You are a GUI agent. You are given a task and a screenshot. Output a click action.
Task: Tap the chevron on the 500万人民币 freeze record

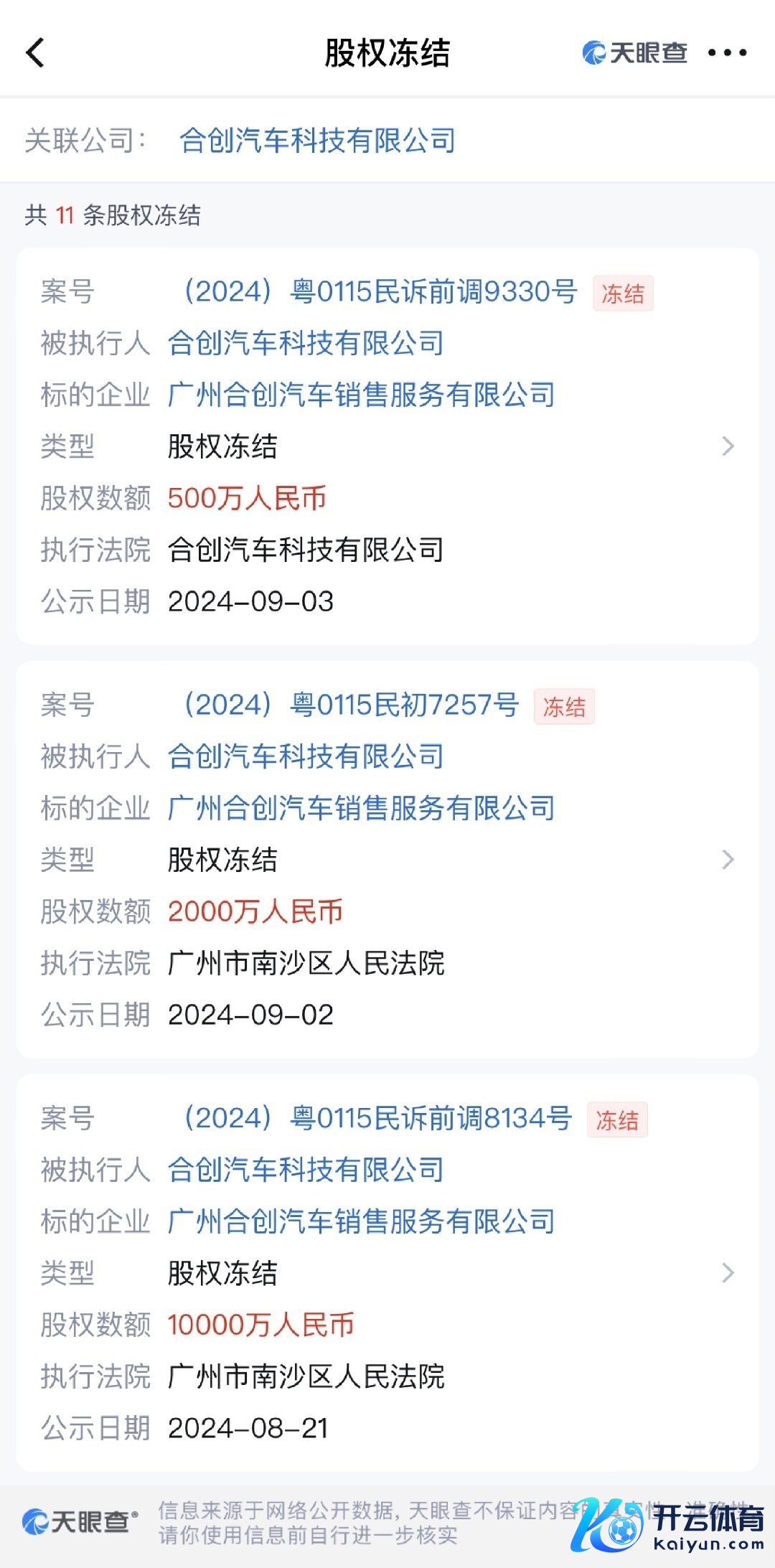(x=728, y=446)
